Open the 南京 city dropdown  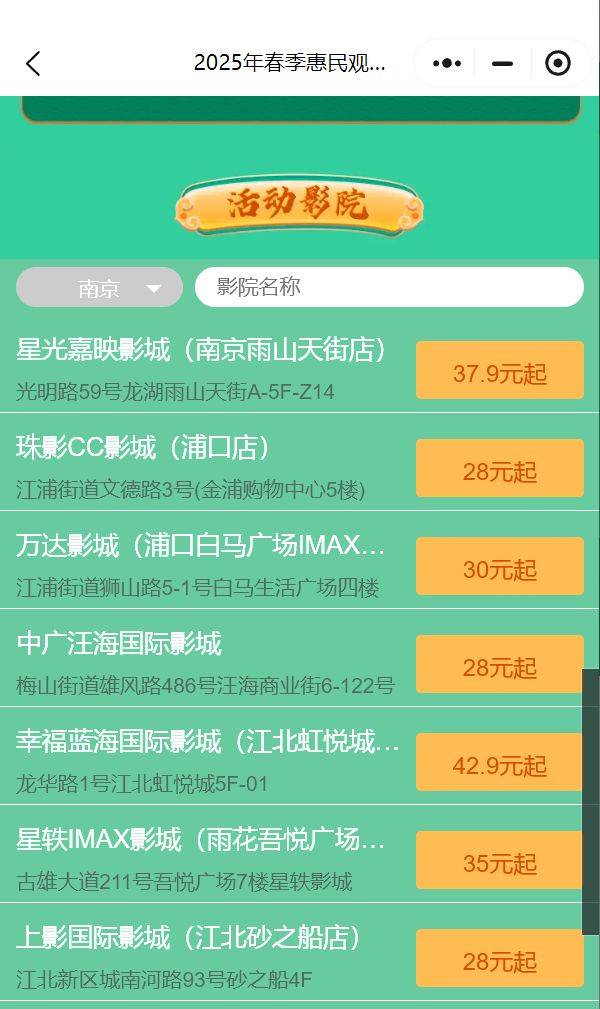(x=100, y=288)
